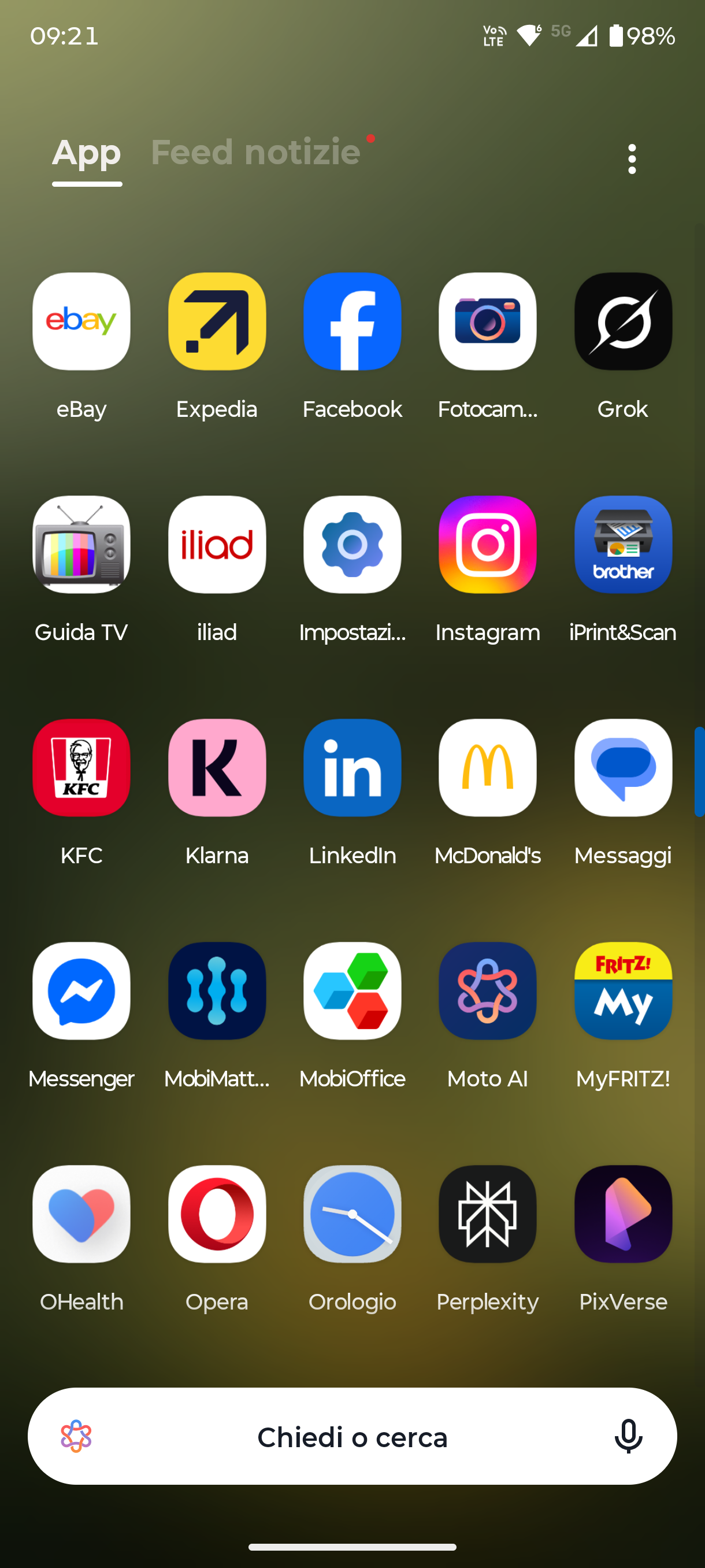Open the three-dot overflow menu
The width and height of the screenshot is (705, 1568).
632,159
